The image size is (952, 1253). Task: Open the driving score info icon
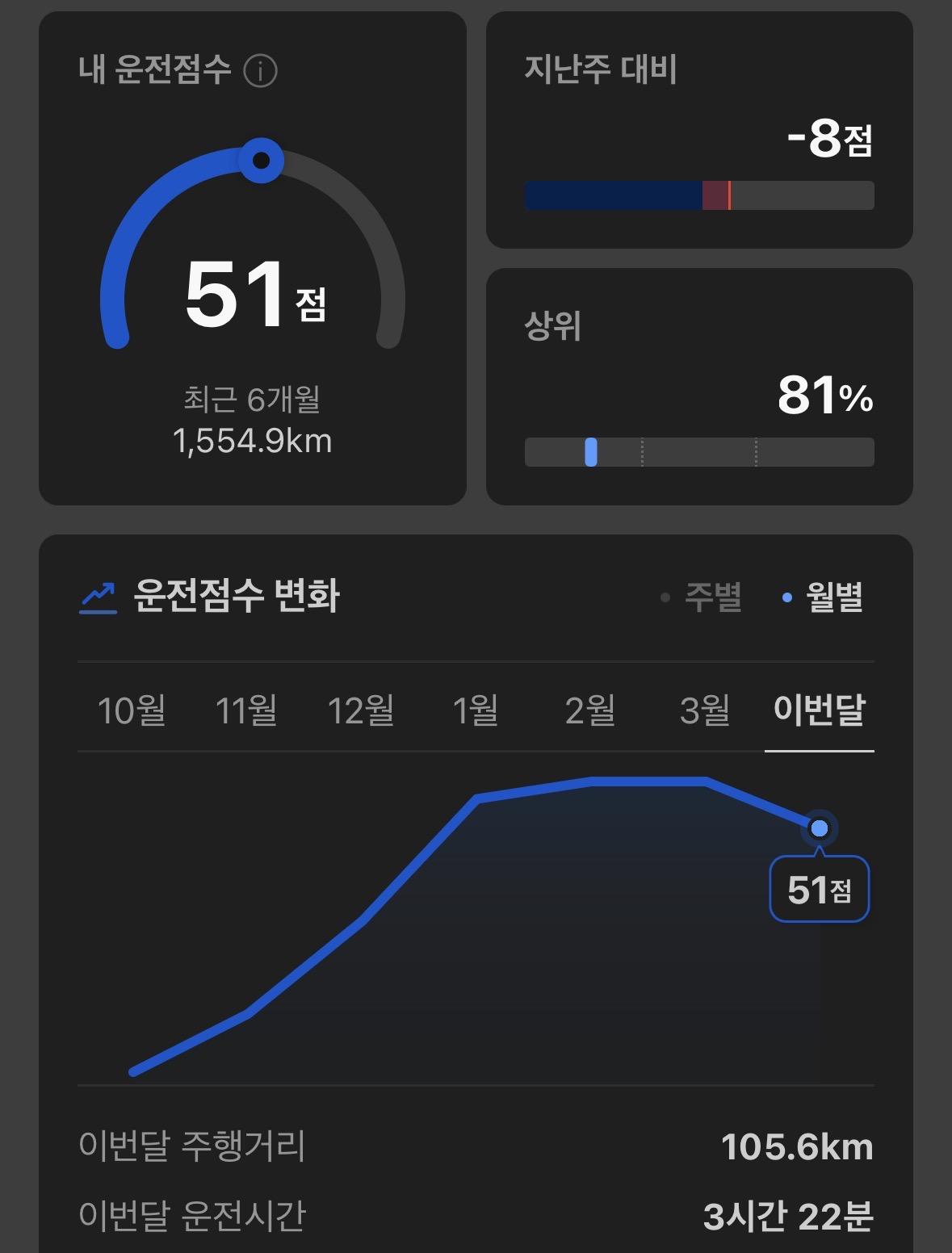[x=260, y=71]
